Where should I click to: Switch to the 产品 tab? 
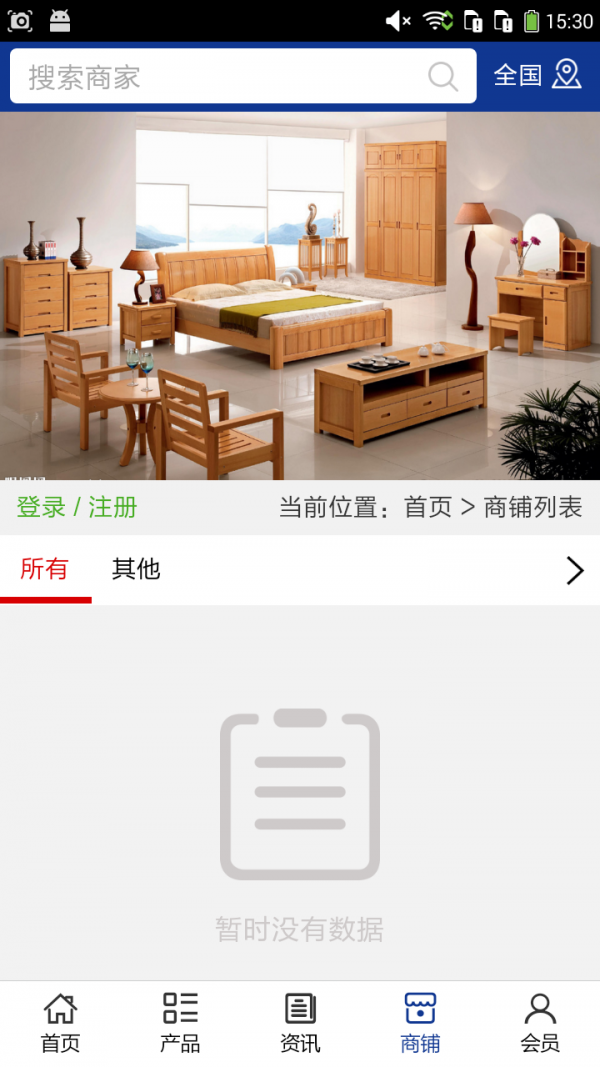click(x=180, y=1023)
